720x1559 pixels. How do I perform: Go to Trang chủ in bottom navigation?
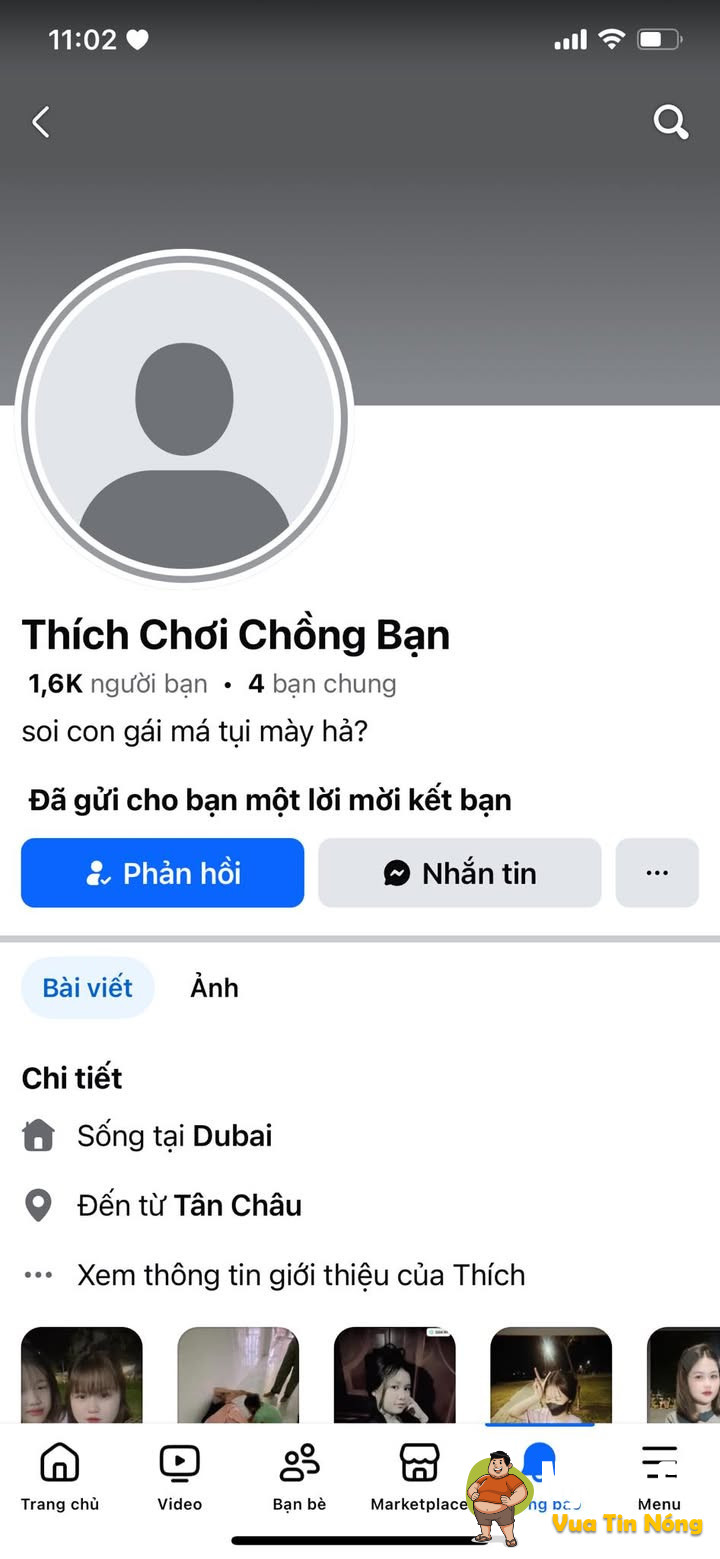pos(60,1477)
